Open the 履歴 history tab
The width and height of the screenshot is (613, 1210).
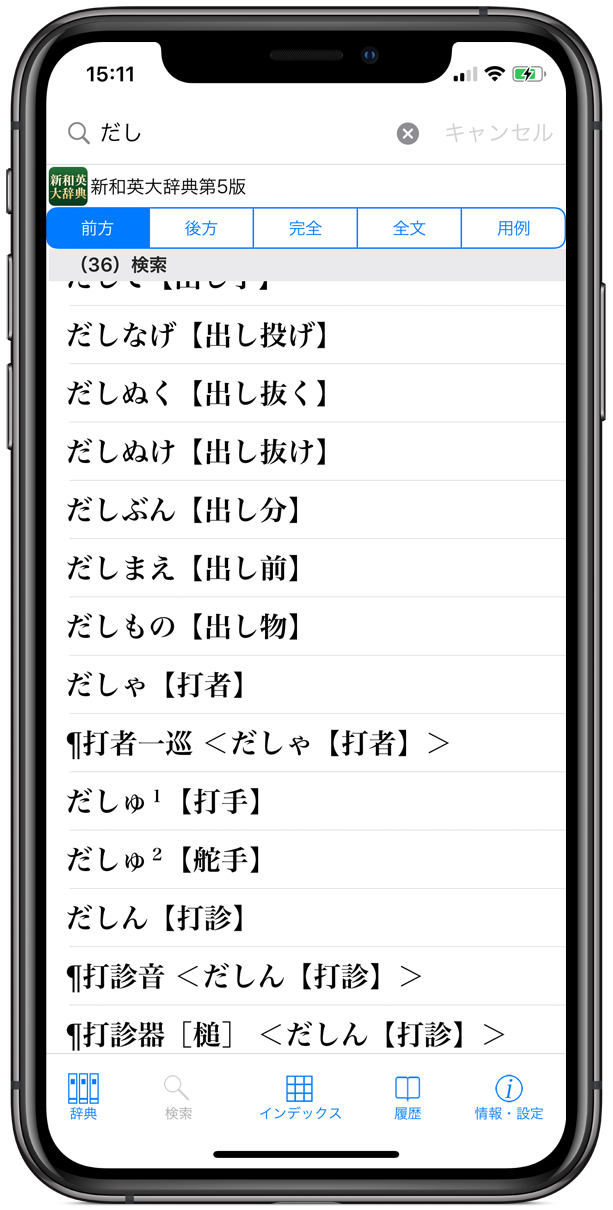pos(407,1096)
